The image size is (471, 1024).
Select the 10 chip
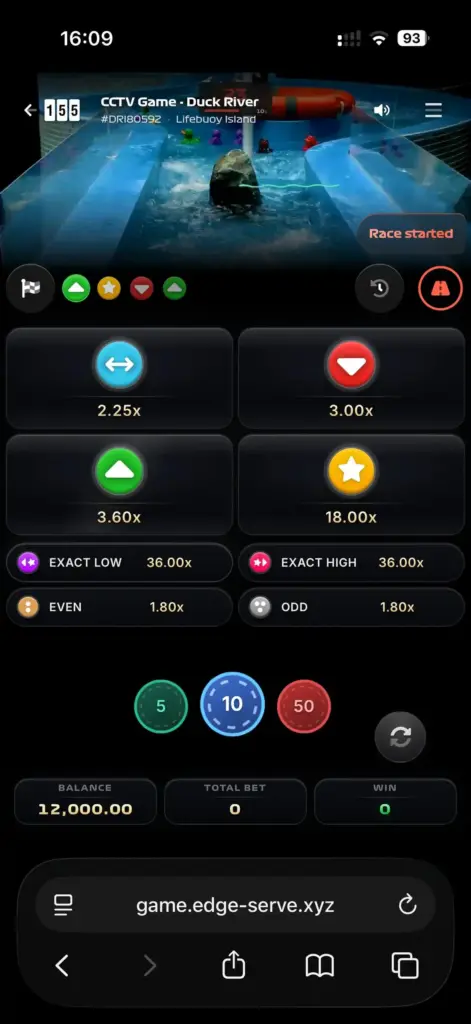tap(233, 704)
